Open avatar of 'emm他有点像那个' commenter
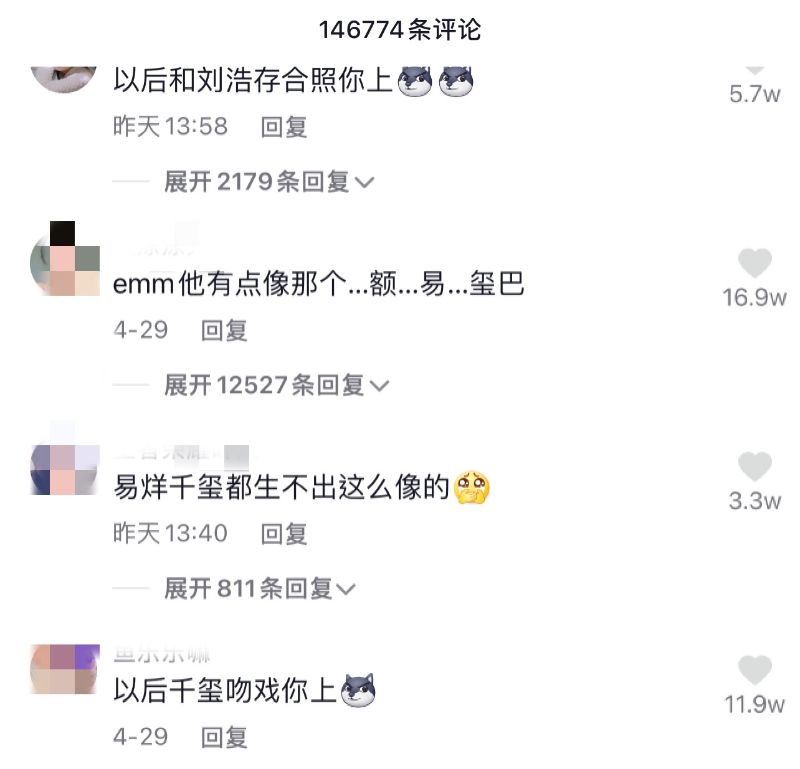The image size is (800, 769). pyautogui.click(x=65, y=260)
